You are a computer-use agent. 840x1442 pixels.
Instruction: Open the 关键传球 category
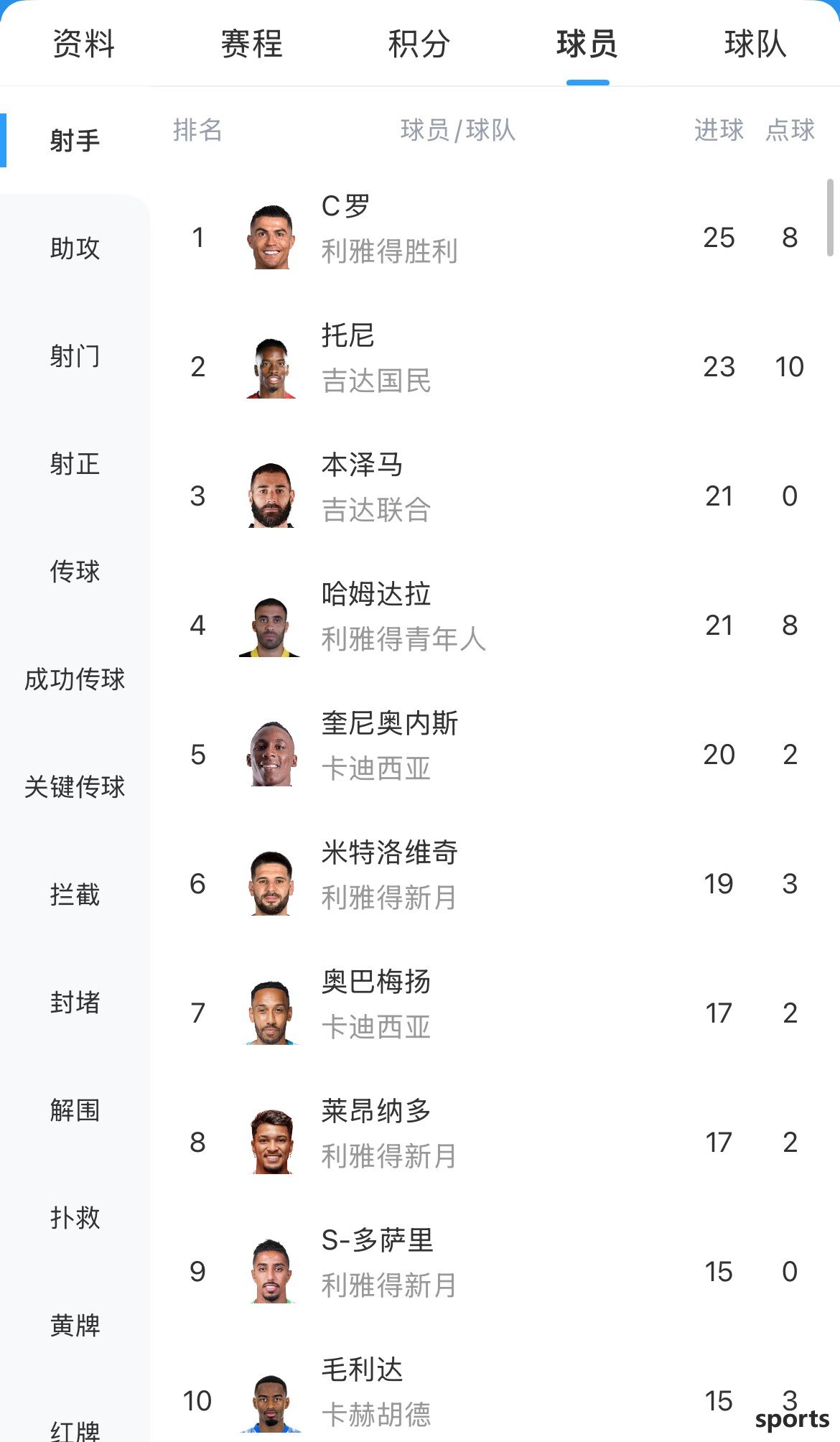tap(75, 787)
